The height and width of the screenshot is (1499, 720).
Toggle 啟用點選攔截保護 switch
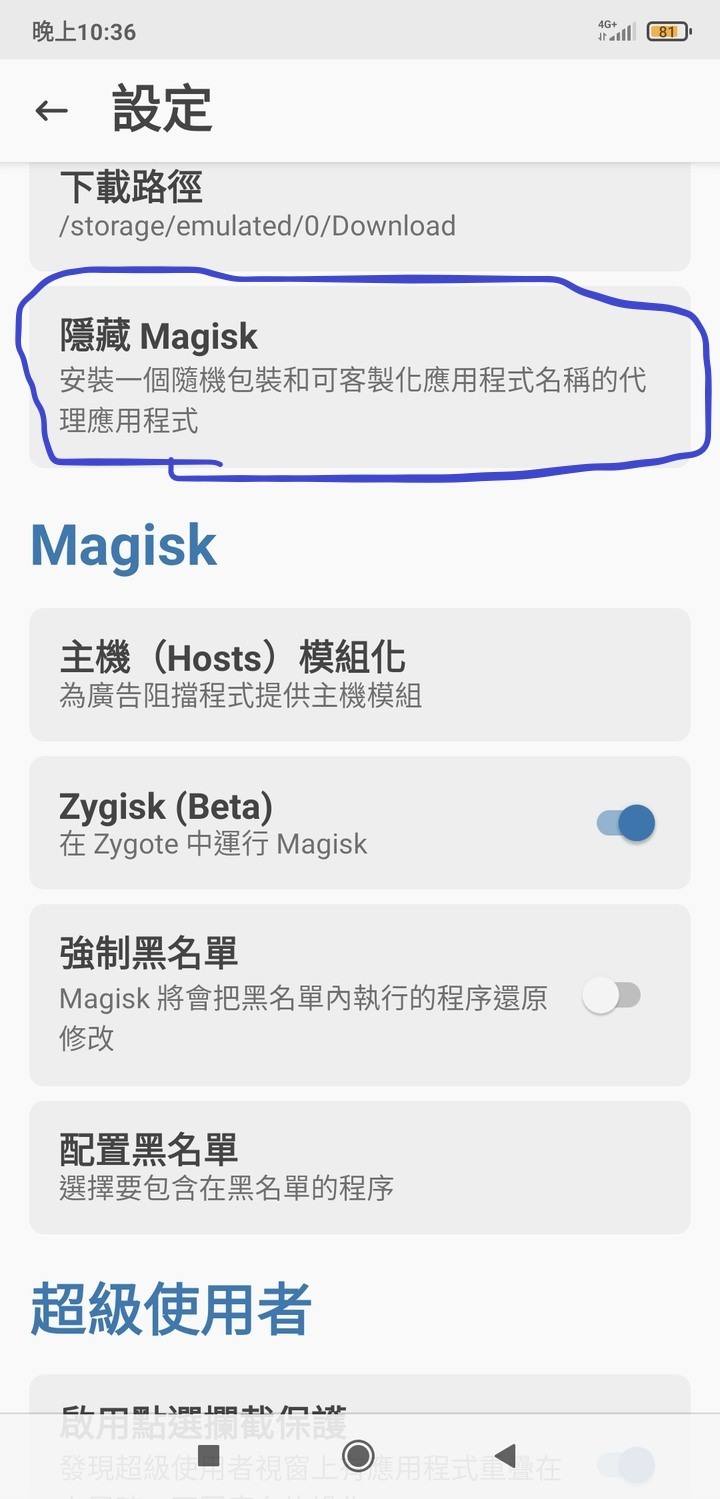(x=626, y=1465)
